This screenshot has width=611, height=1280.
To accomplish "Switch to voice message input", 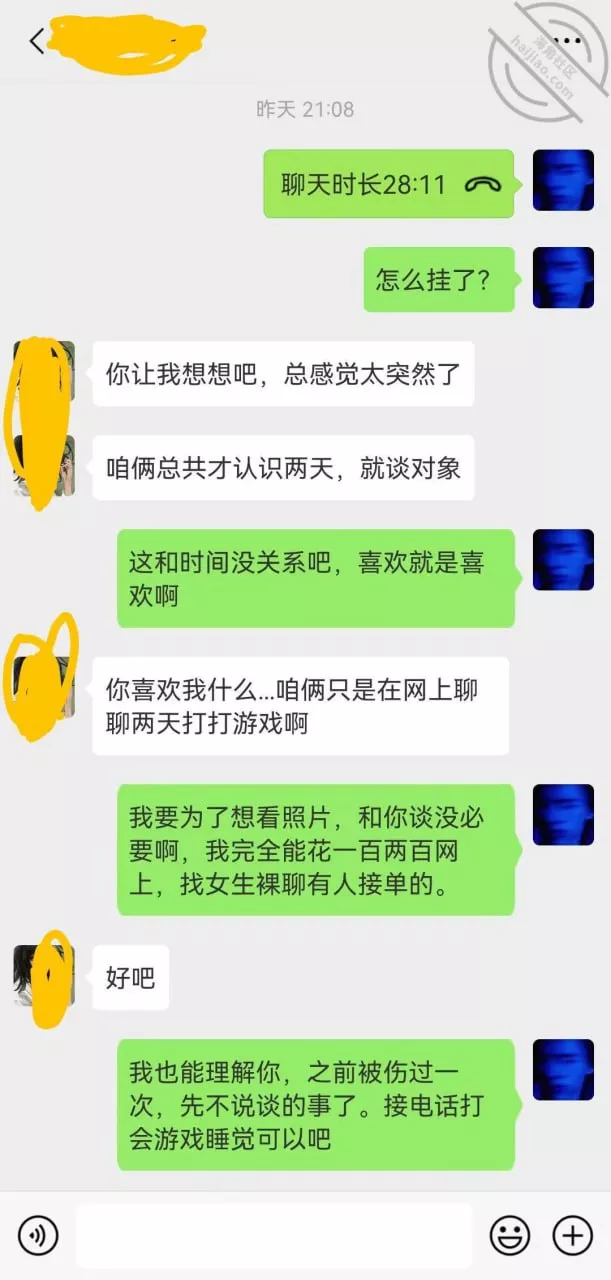I will 38,1236.
